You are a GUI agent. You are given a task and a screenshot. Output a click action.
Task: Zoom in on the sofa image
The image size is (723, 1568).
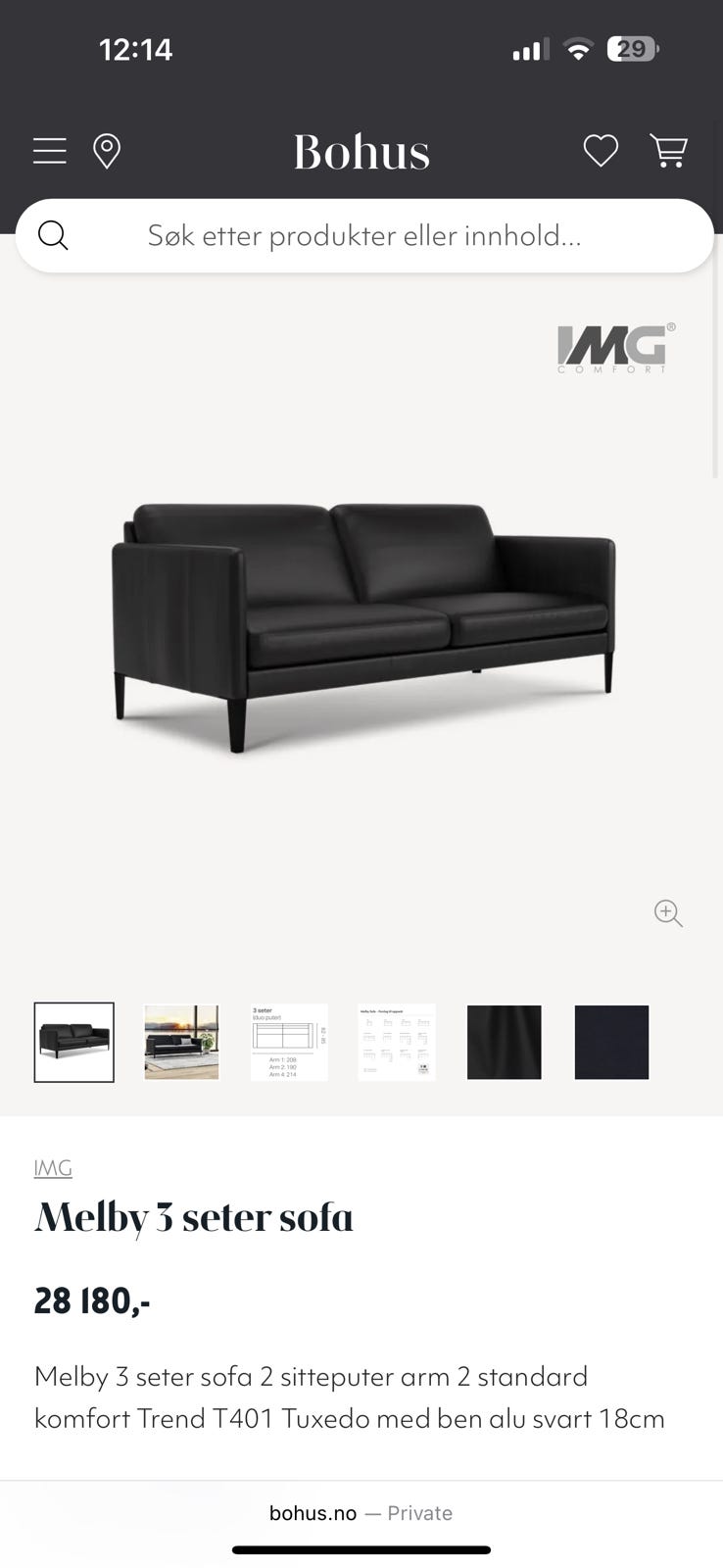[668, 912]
